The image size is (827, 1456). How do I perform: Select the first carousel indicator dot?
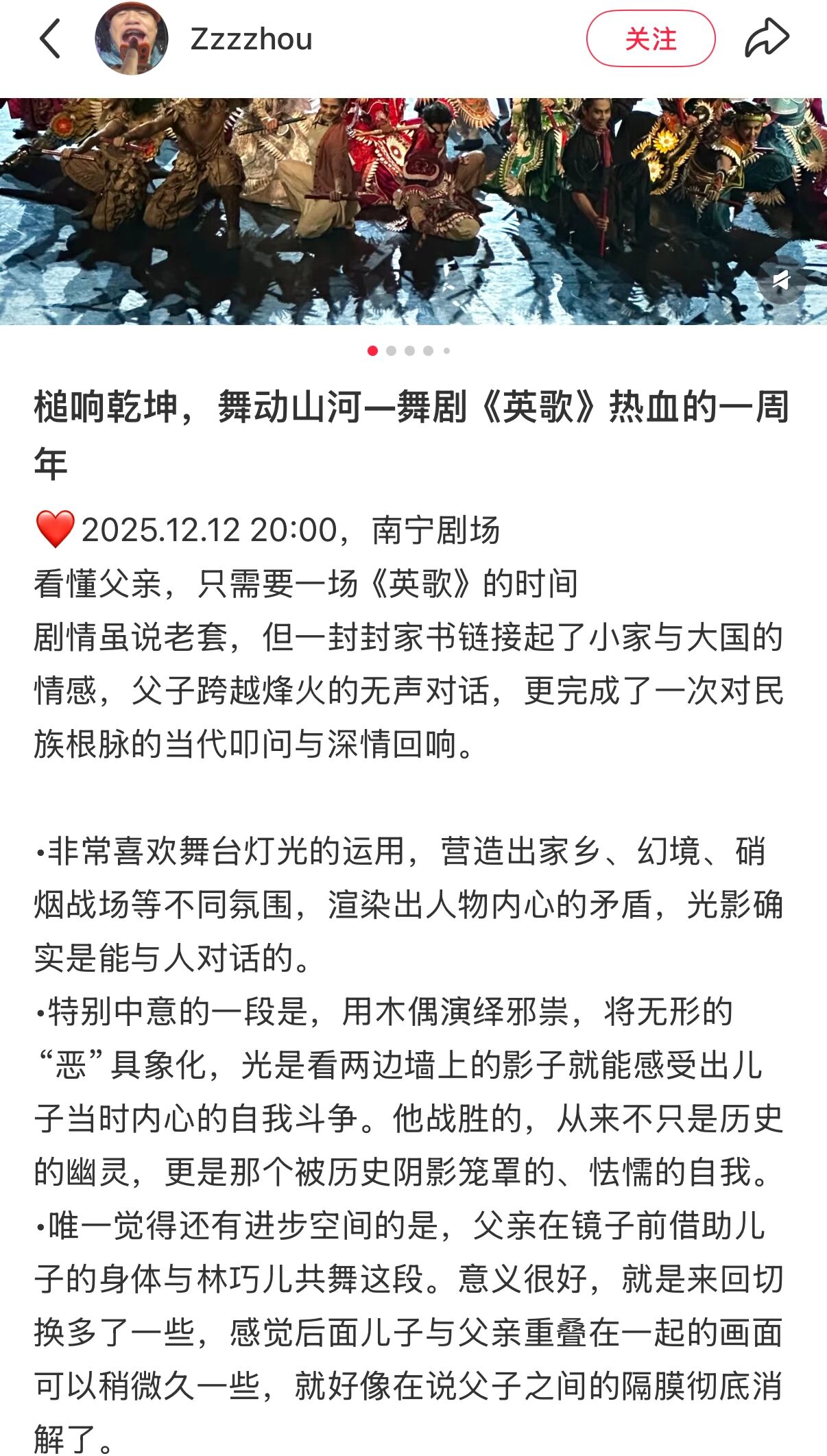pos(372,350)
